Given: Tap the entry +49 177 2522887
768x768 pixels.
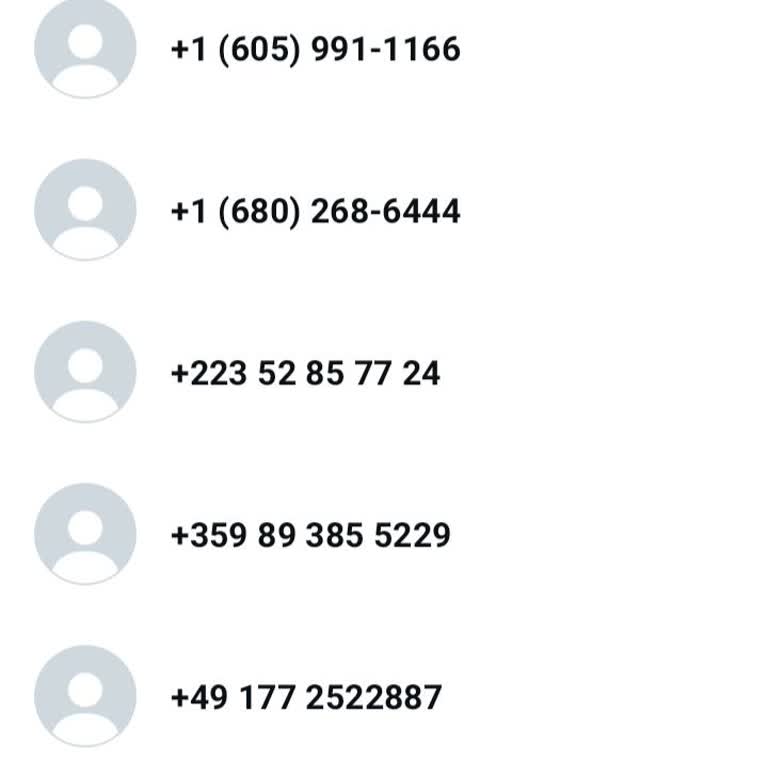Looking at the screenshot, I should pos(306,697).
